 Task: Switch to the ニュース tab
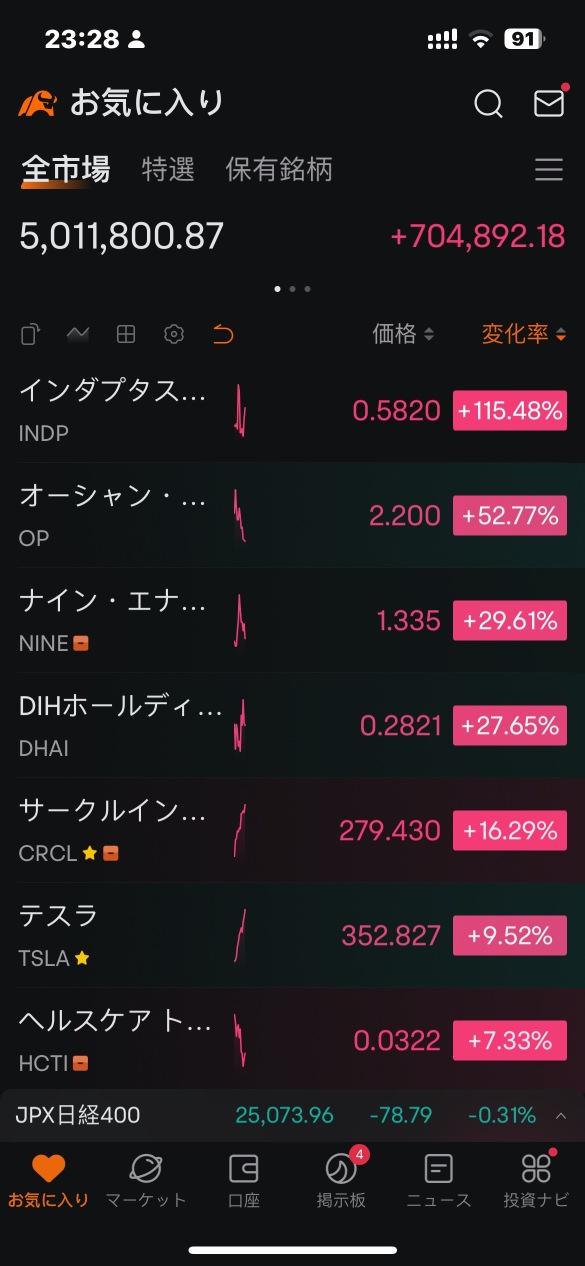click(x=439, y=1180)
